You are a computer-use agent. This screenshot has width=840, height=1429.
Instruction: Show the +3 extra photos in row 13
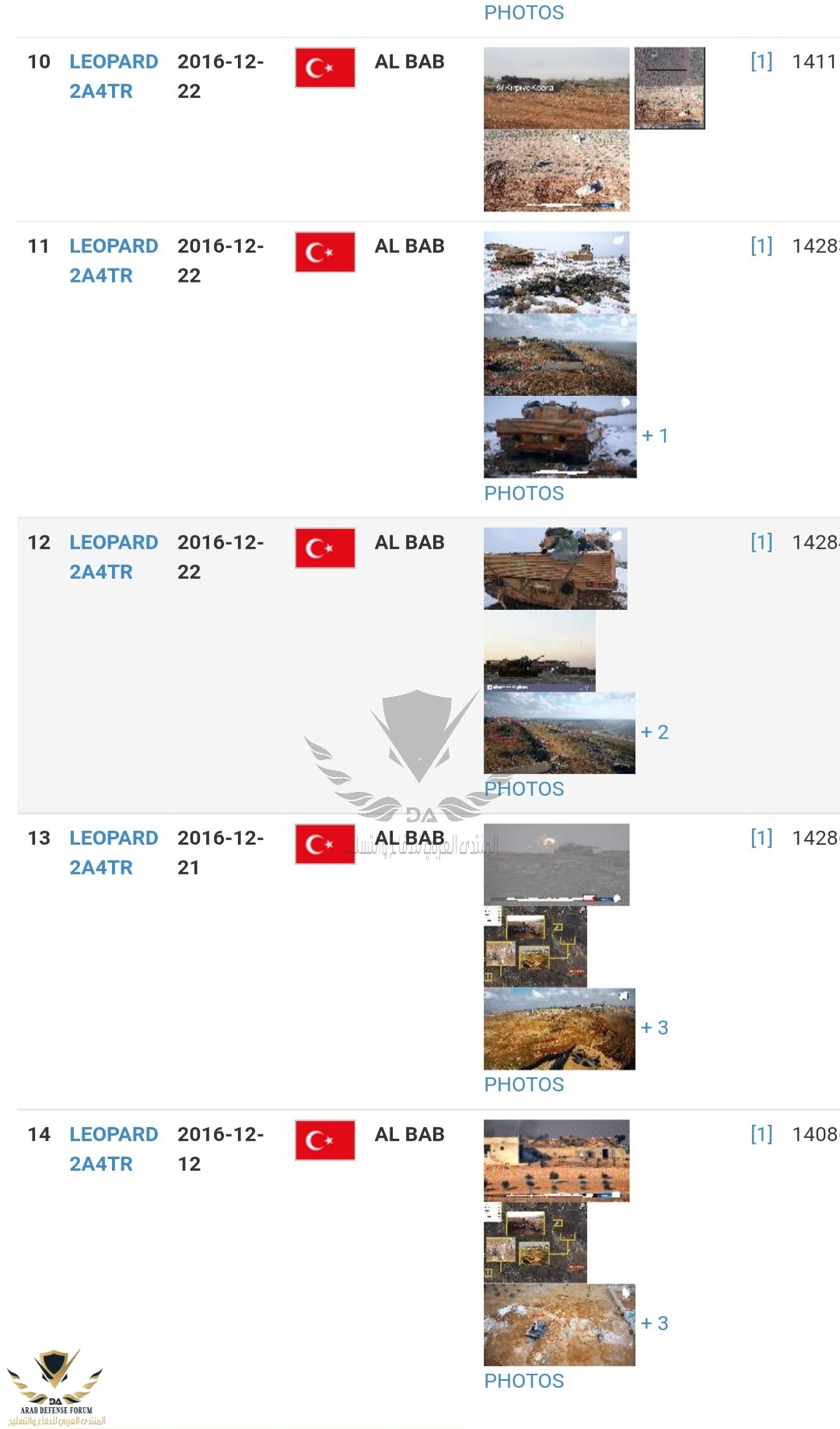tap(654, 1028)
